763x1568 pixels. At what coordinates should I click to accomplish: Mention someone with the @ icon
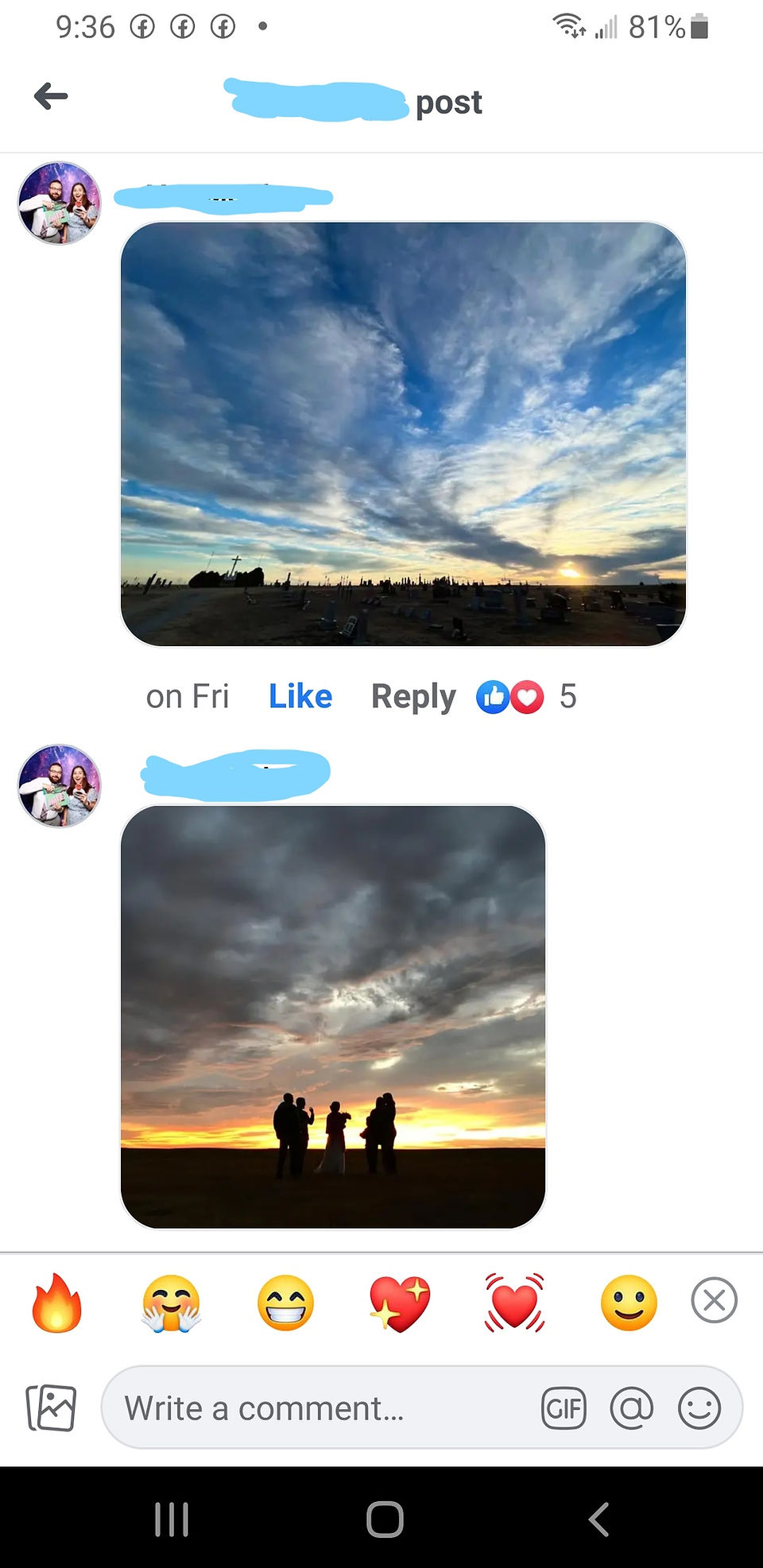pyautogui.click(x=632, y=1408)
